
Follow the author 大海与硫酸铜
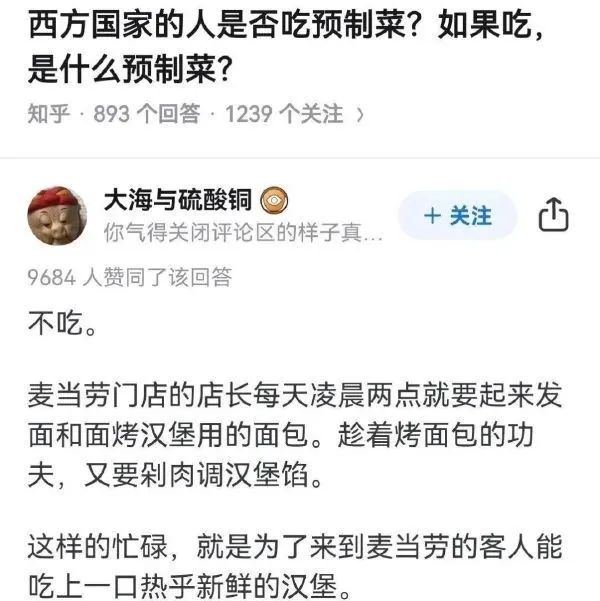pyautogui.click(x=457, y=216)
